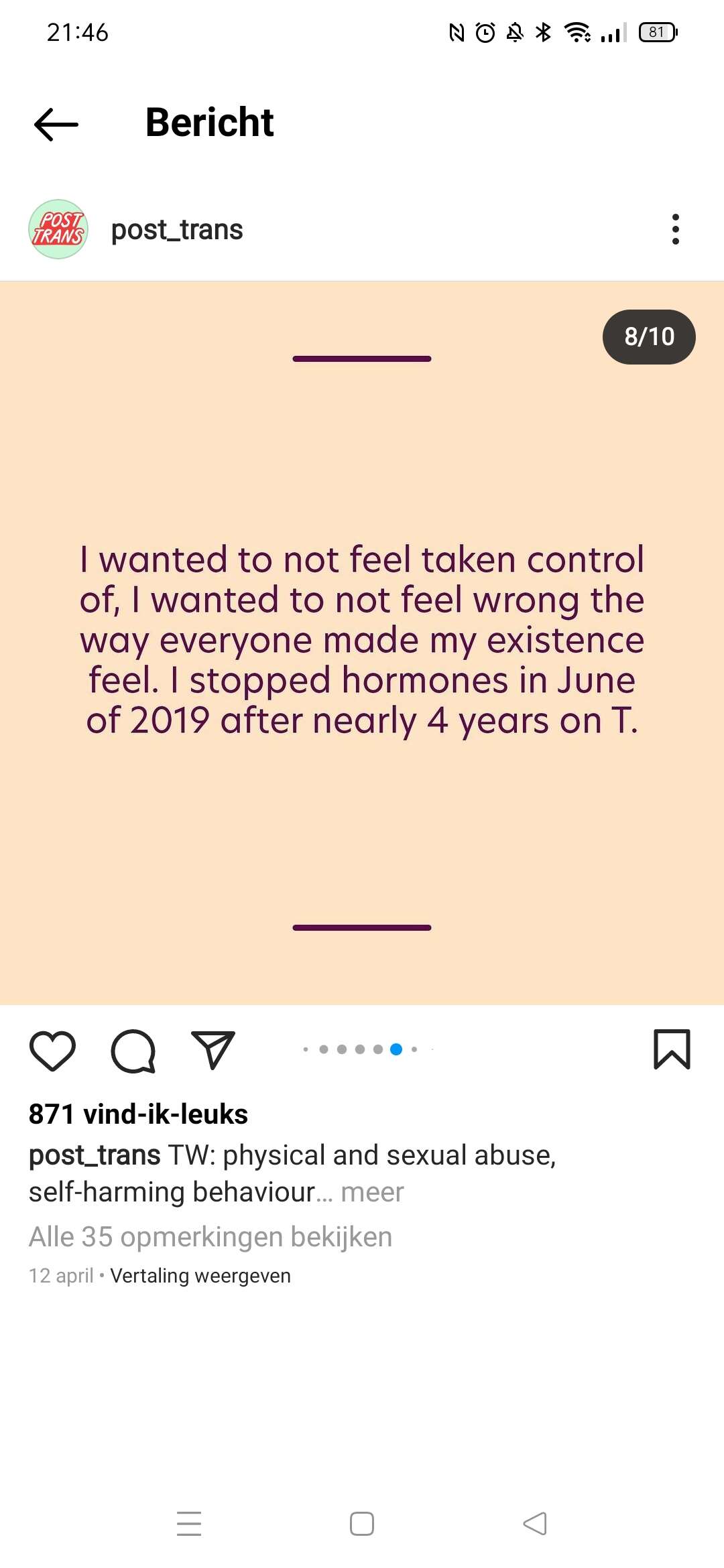Open Alle 35 opmerkingen bekijken

tap(210, 1237)
